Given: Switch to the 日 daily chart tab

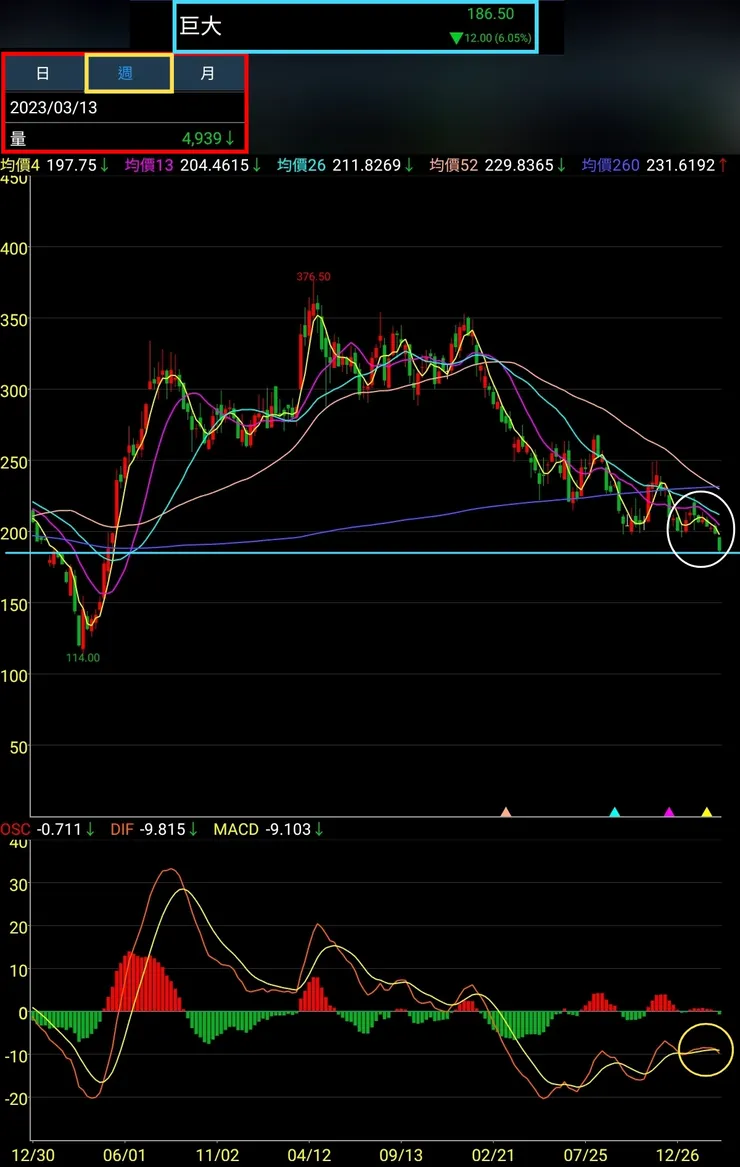Looking at the screenshot, I should click(44, 74).
